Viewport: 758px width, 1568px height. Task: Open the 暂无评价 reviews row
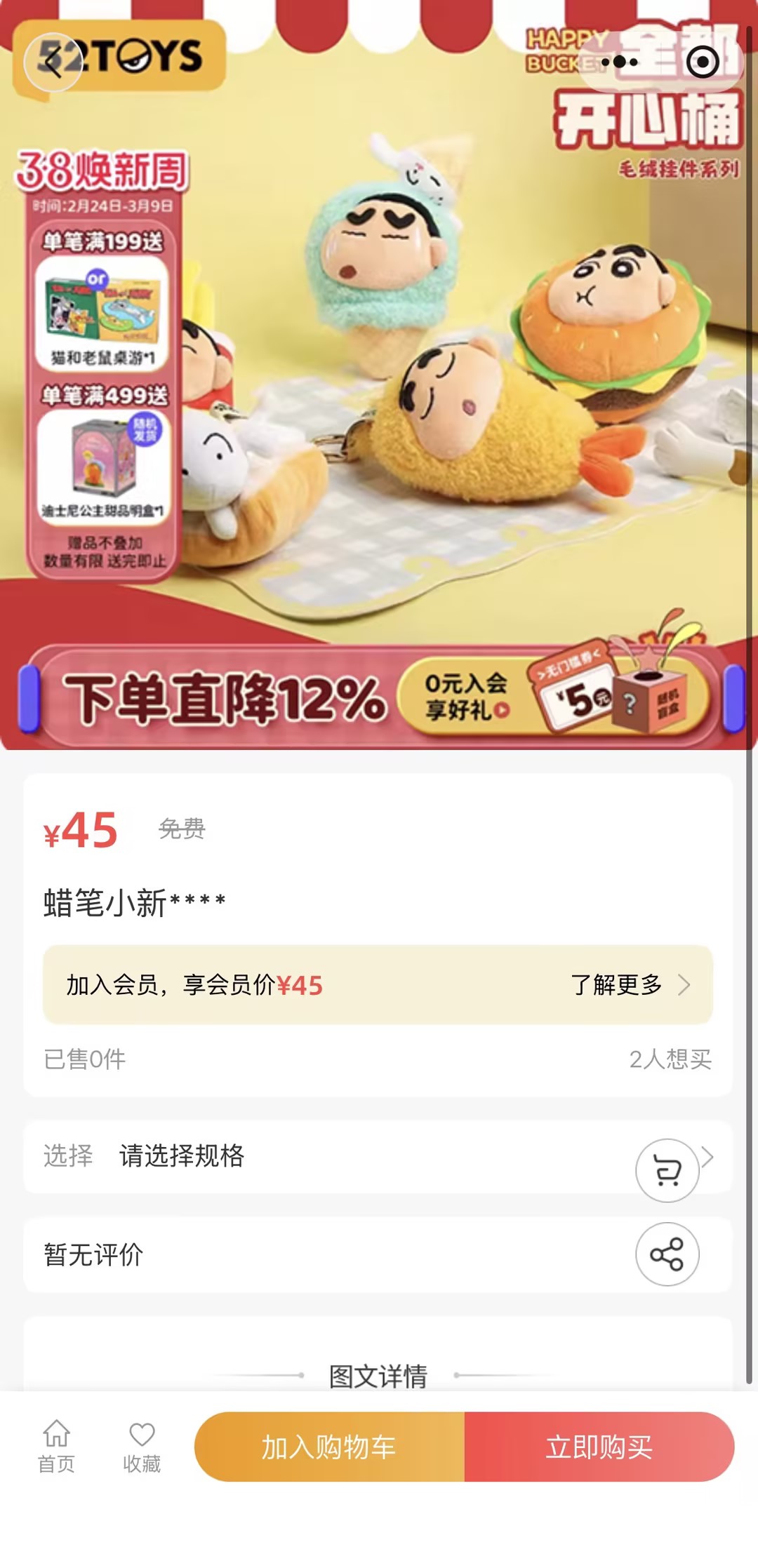(x=281, y=1254)
